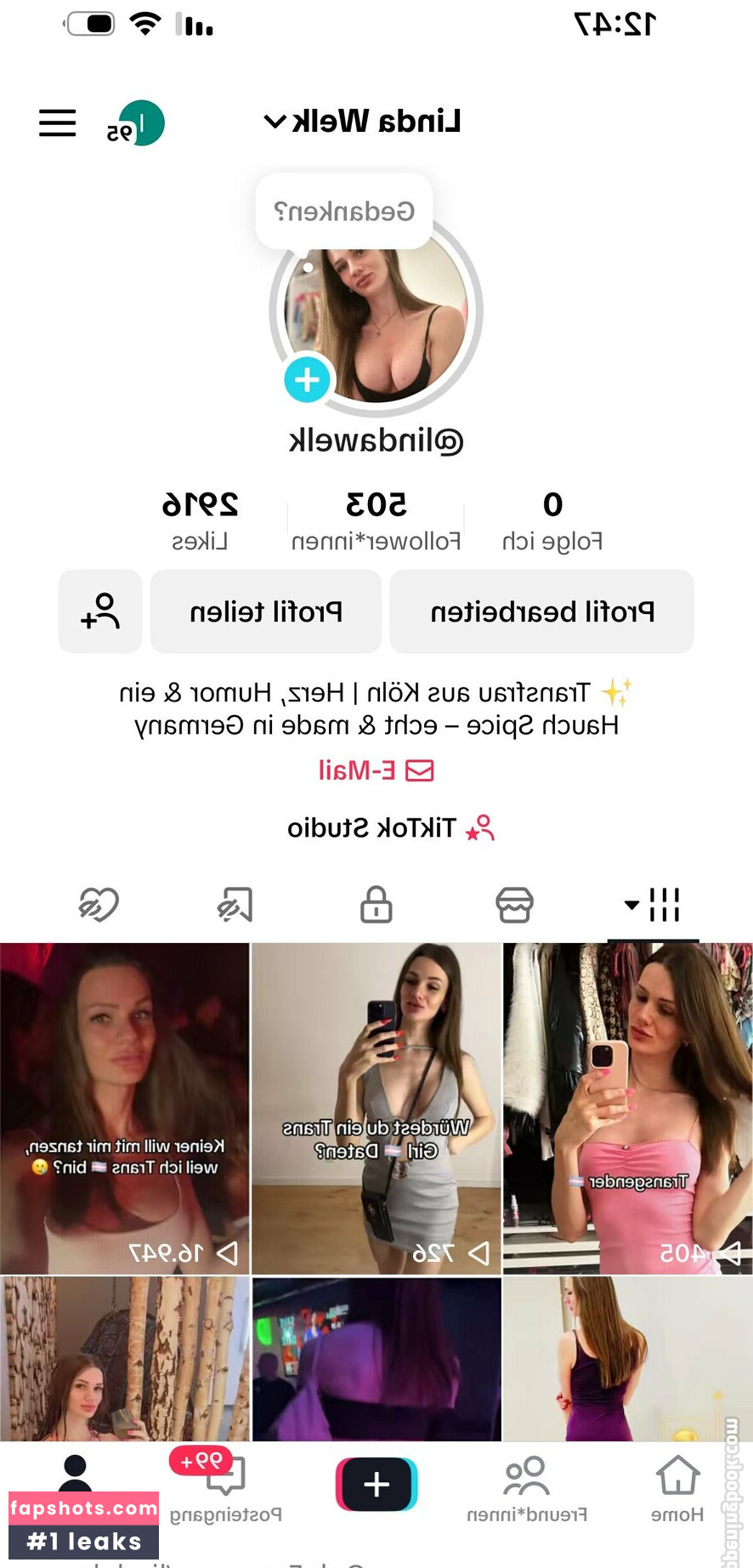The height and width of the screenshot is (1568, 753).
Task: Open TikTok Studio
Action: [391, 827]
